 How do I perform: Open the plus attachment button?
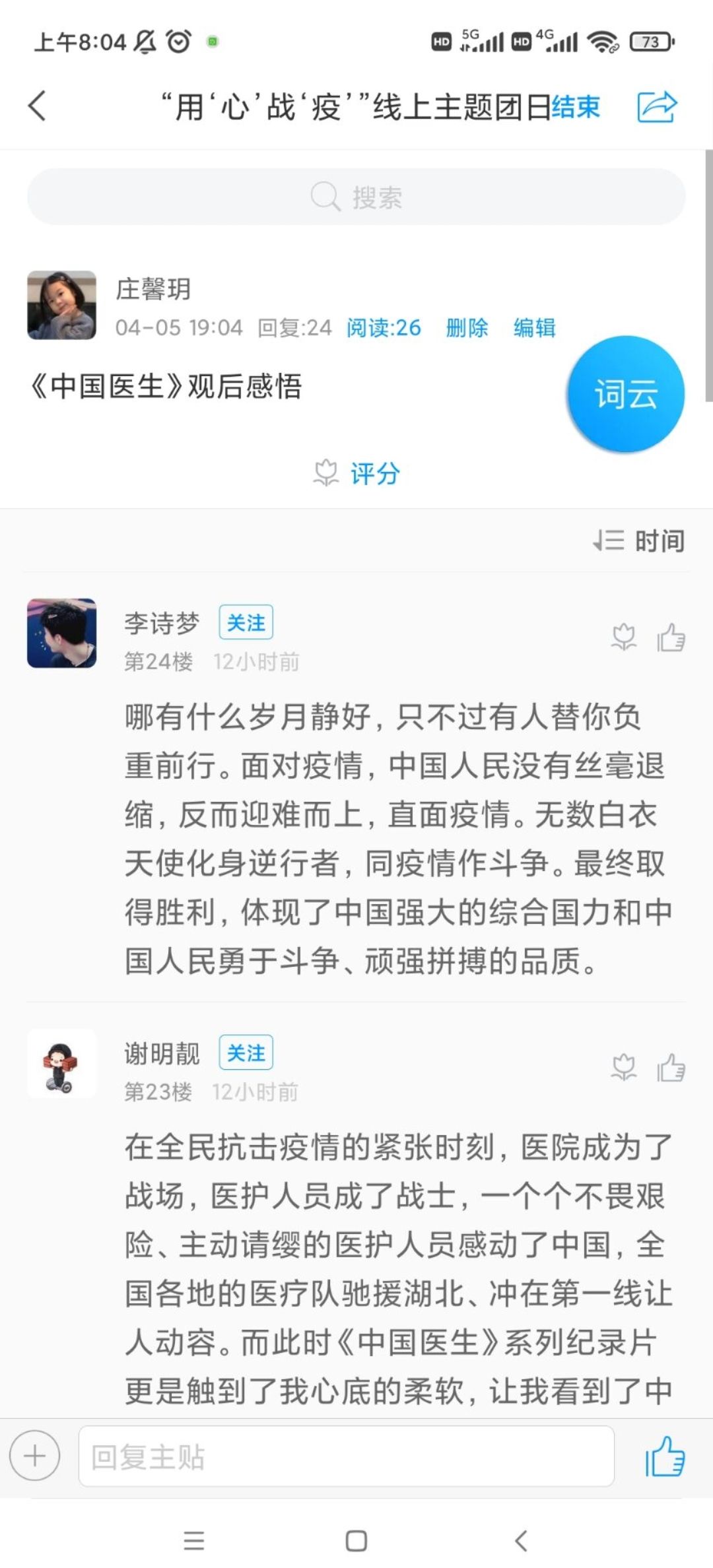tap(34, 1456)
